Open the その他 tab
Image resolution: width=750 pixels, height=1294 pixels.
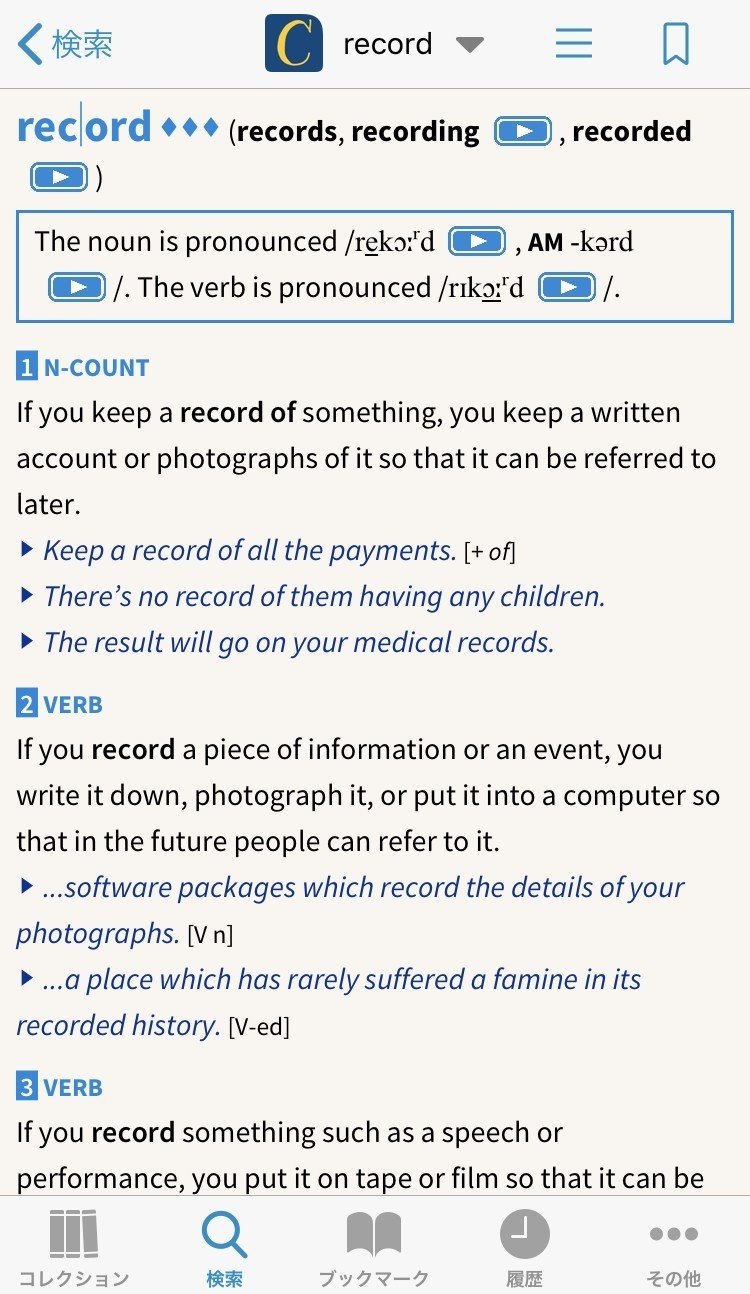tap(674, 1246)
